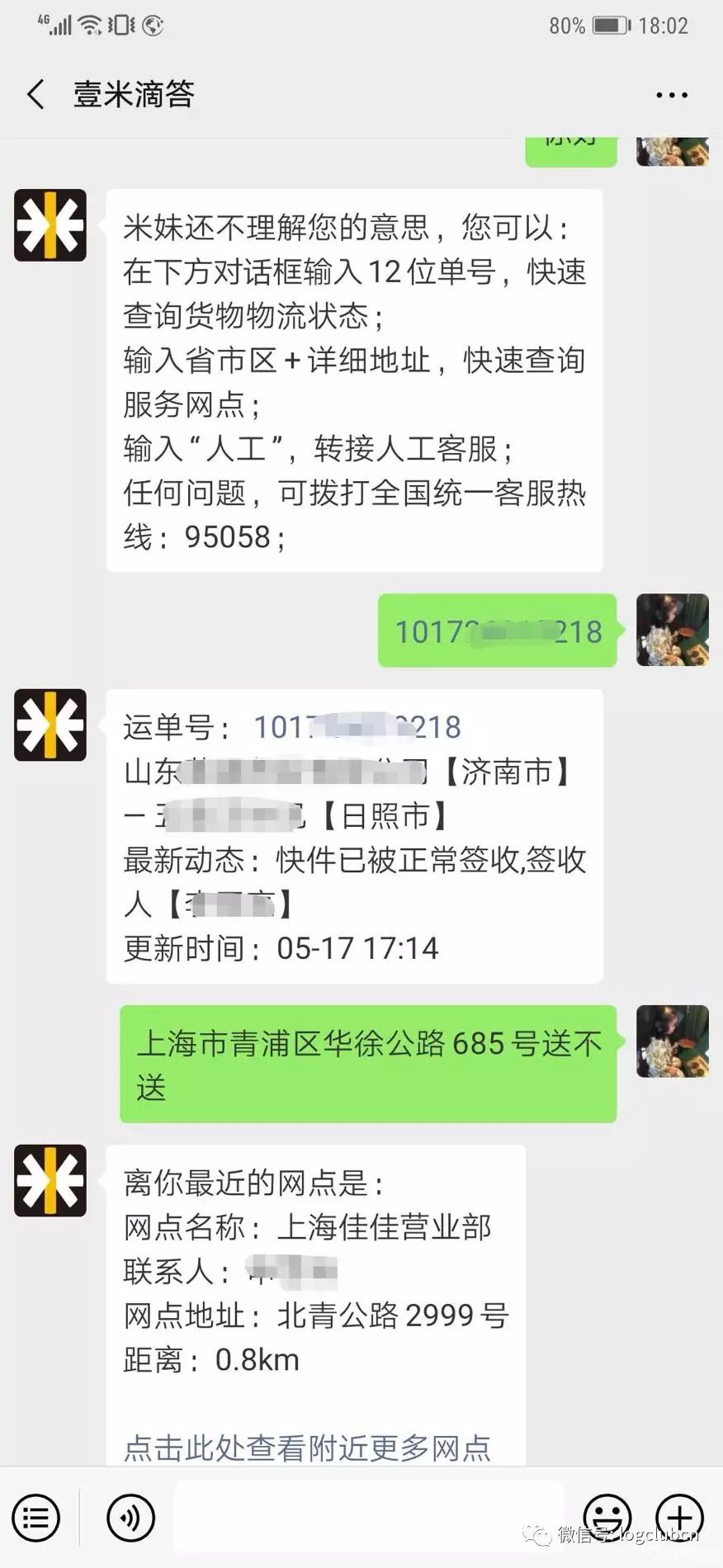
Task: Open 壹米滴答 avatar beside the 运单号 message
Action: click(50, 725)
